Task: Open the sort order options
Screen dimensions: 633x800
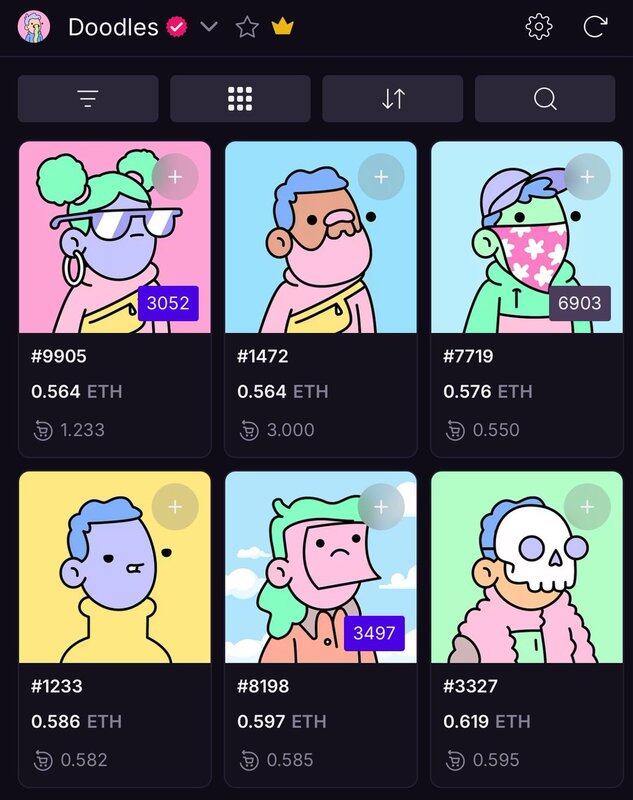Action: 393,99
